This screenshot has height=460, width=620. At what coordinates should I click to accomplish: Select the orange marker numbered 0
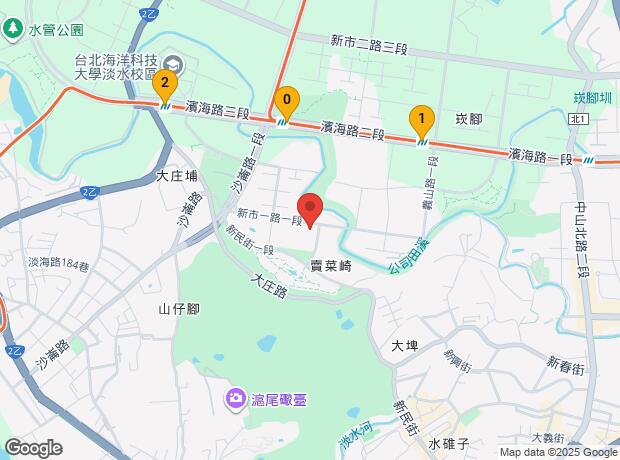287,100
